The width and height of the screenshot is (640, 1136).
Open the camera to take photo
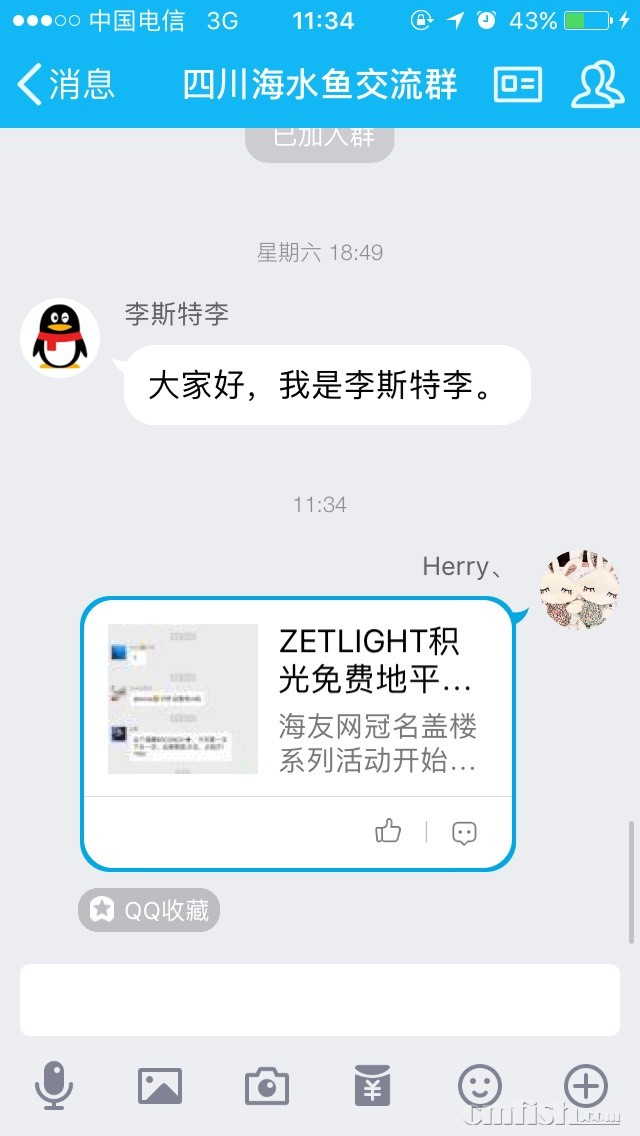(x=267, y=1086)
